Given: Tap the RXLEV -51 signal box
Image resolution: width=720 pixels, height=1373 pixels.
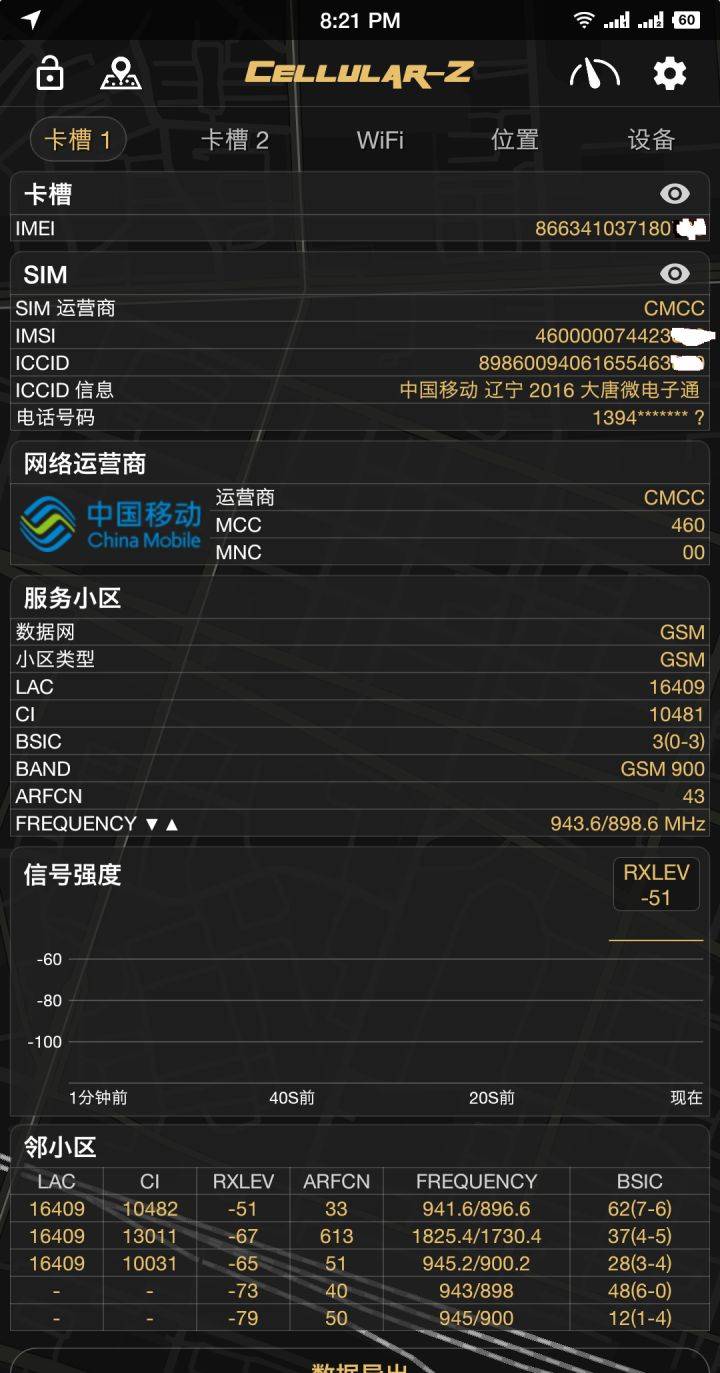Looking at the screenshot, I should click(656, 885).
